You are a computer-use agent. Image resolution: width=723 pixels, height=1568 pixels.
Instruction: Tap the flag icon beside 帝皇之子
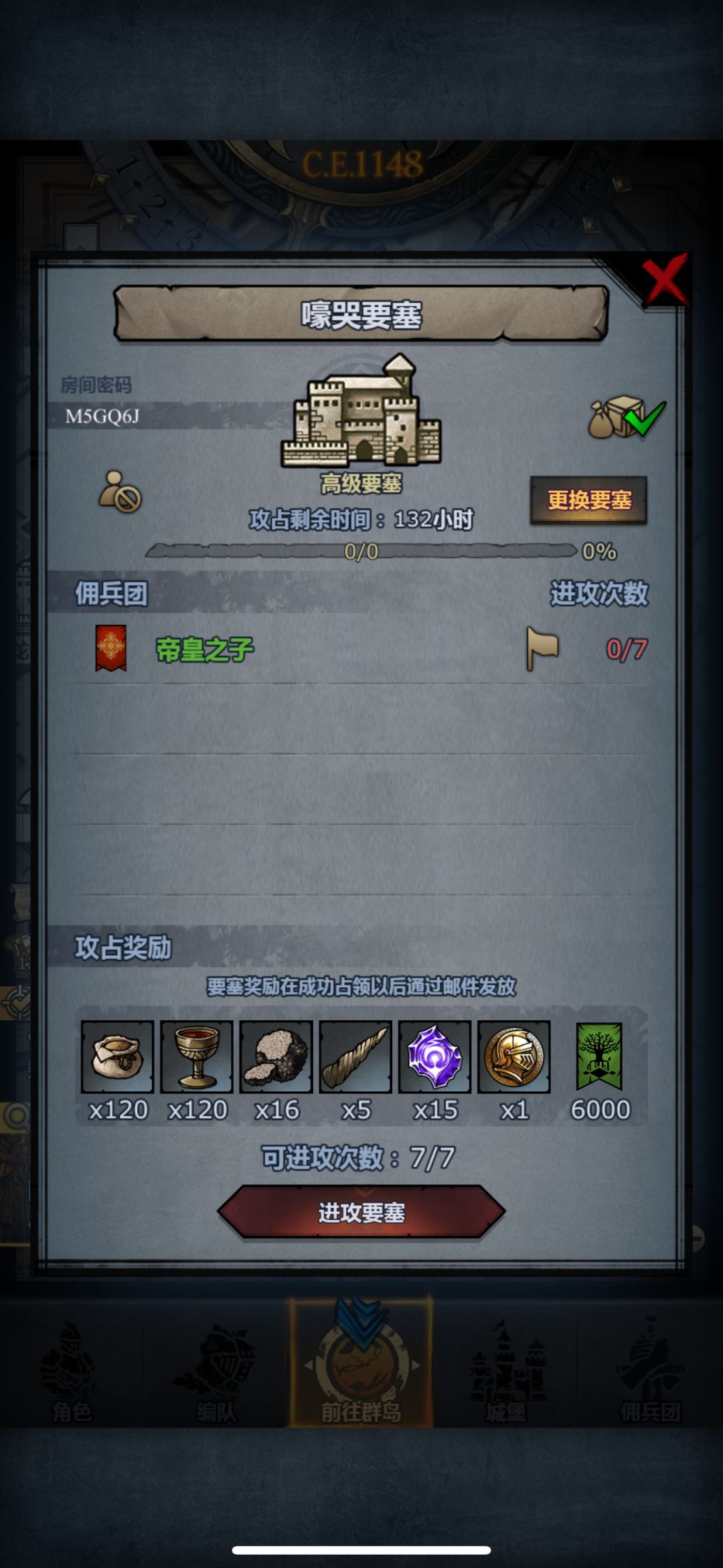(x=542, y=648)
